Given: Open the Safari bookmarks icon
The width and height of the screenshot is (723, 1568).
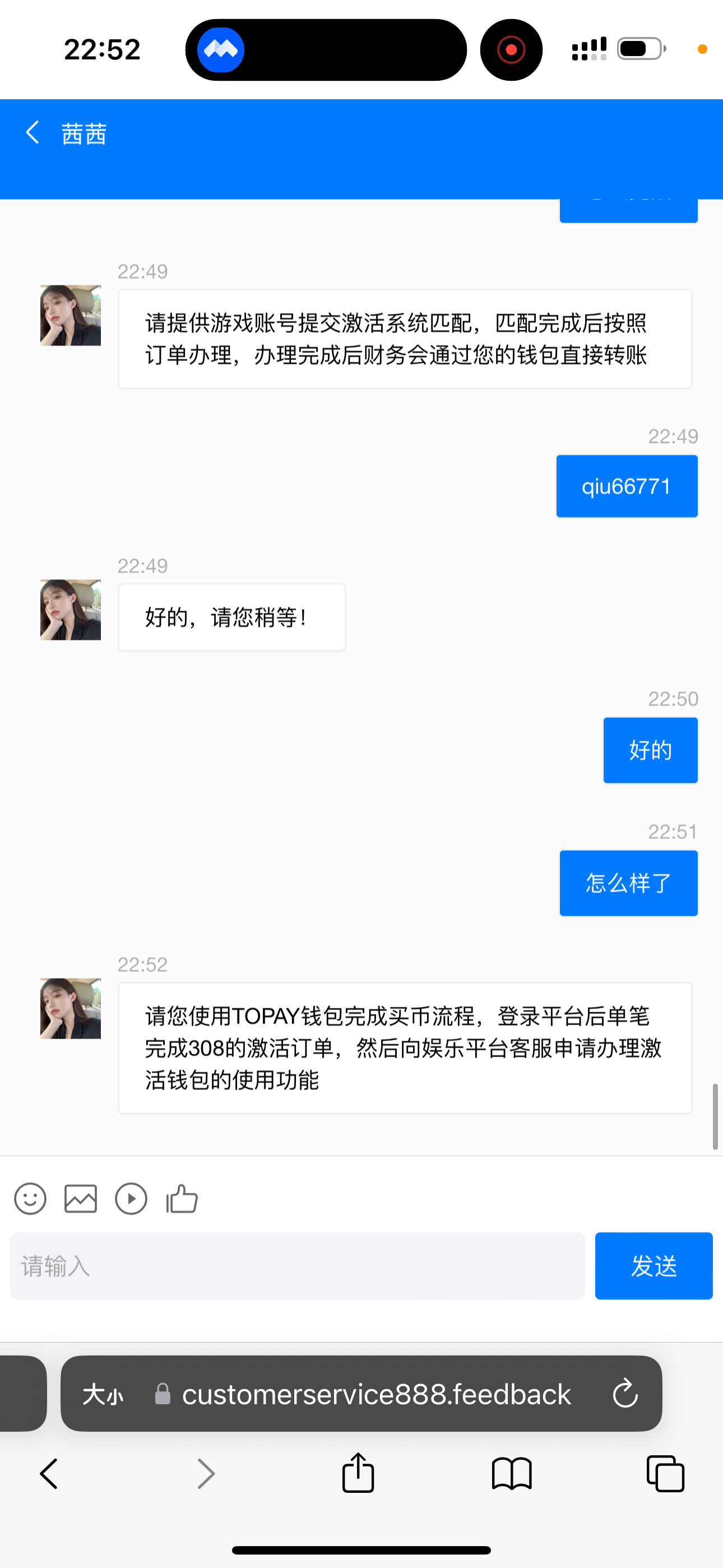Looking at the screenshot, I should (x=512, y=1473).
